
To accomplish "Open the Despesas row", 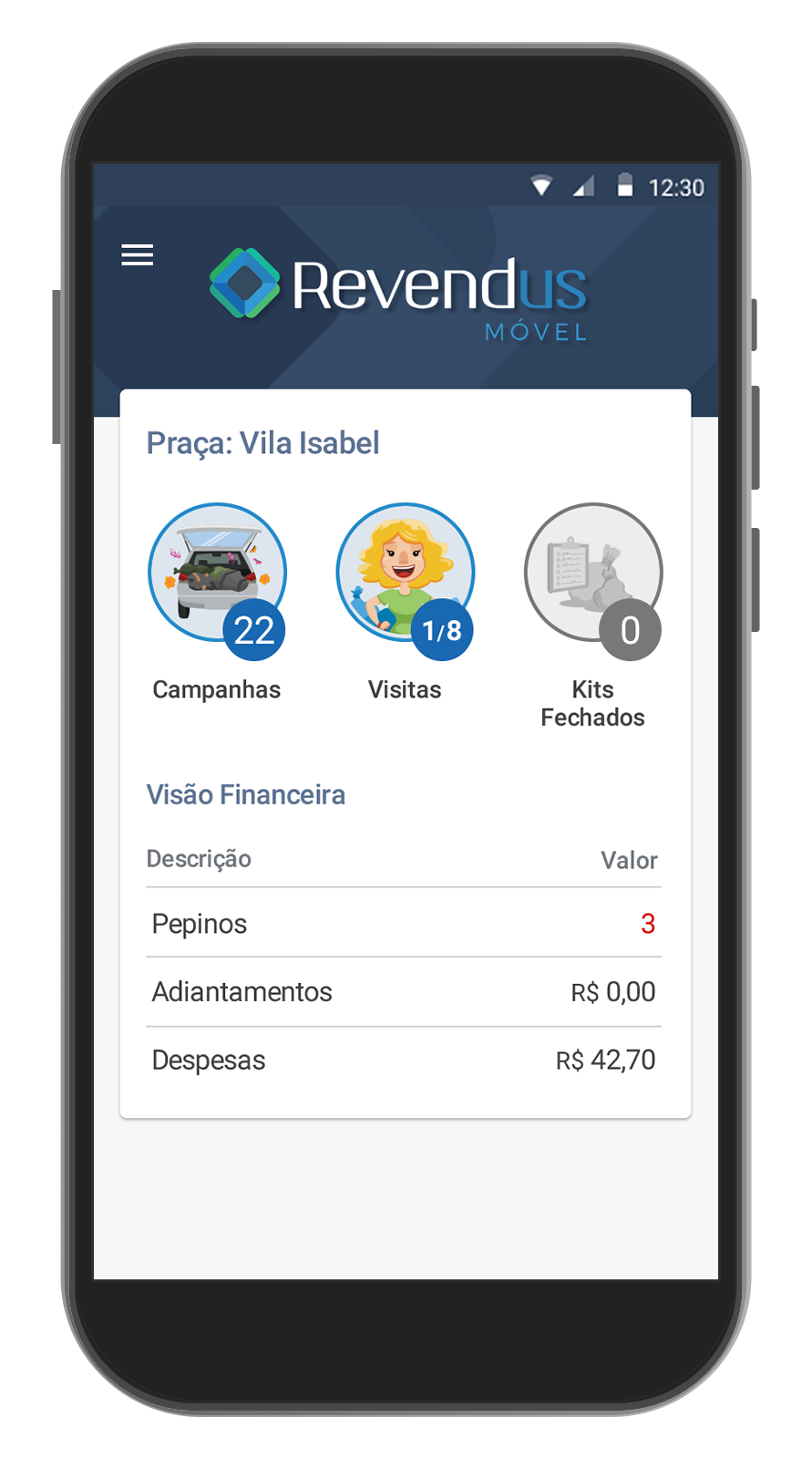I will [x=404, y=1061].
